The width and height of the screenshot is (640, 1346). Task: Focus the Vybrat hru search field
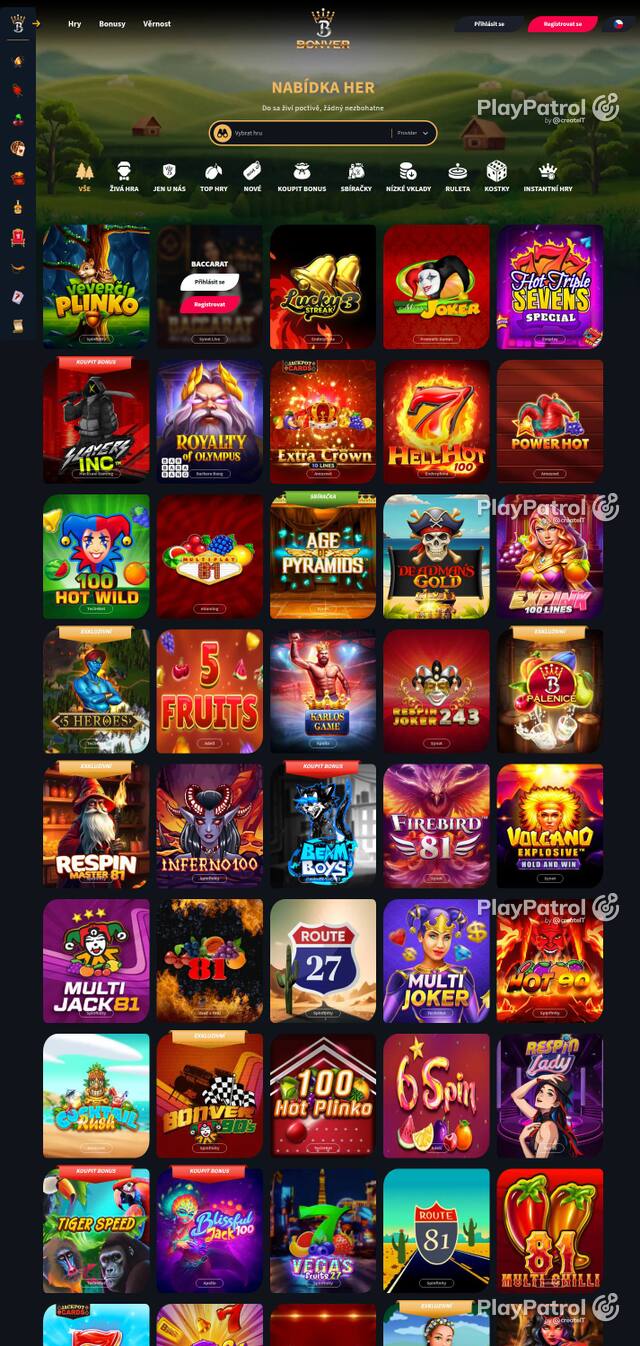[310, 132]
